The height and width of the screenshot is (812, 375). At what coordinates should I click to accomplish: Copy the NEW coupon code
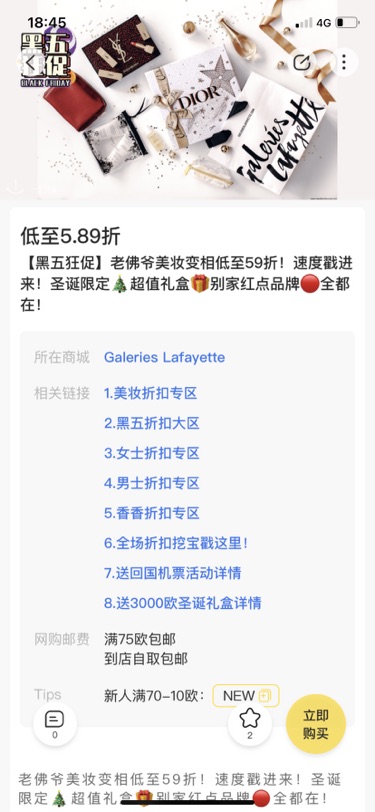[246, 696]
